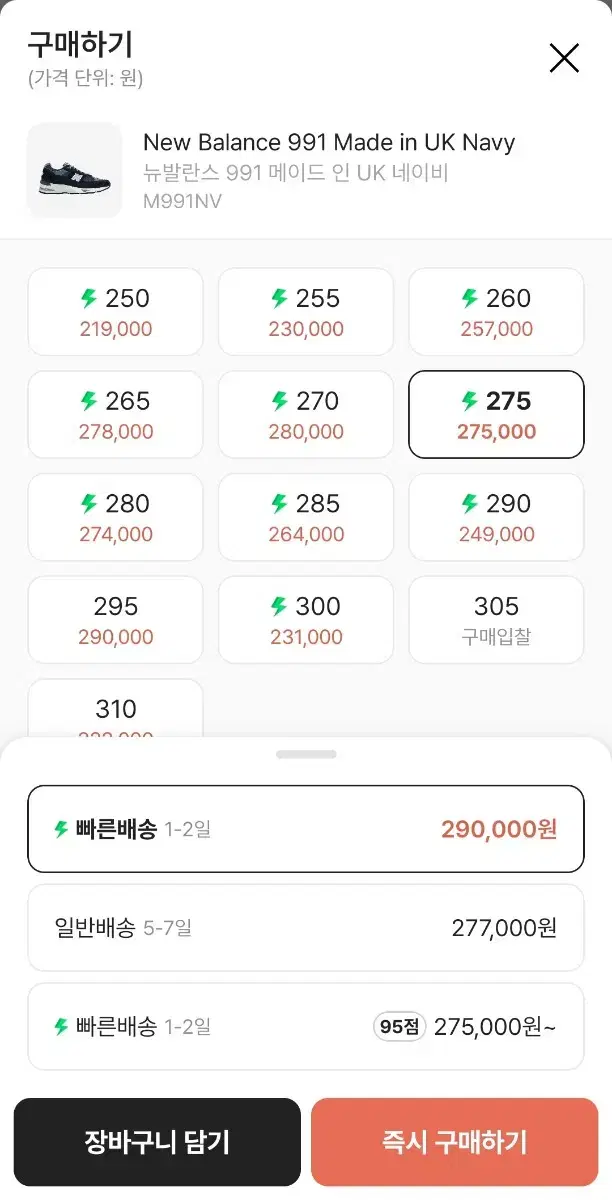
Task: Pick size 260 option
Action: point(496,312)
